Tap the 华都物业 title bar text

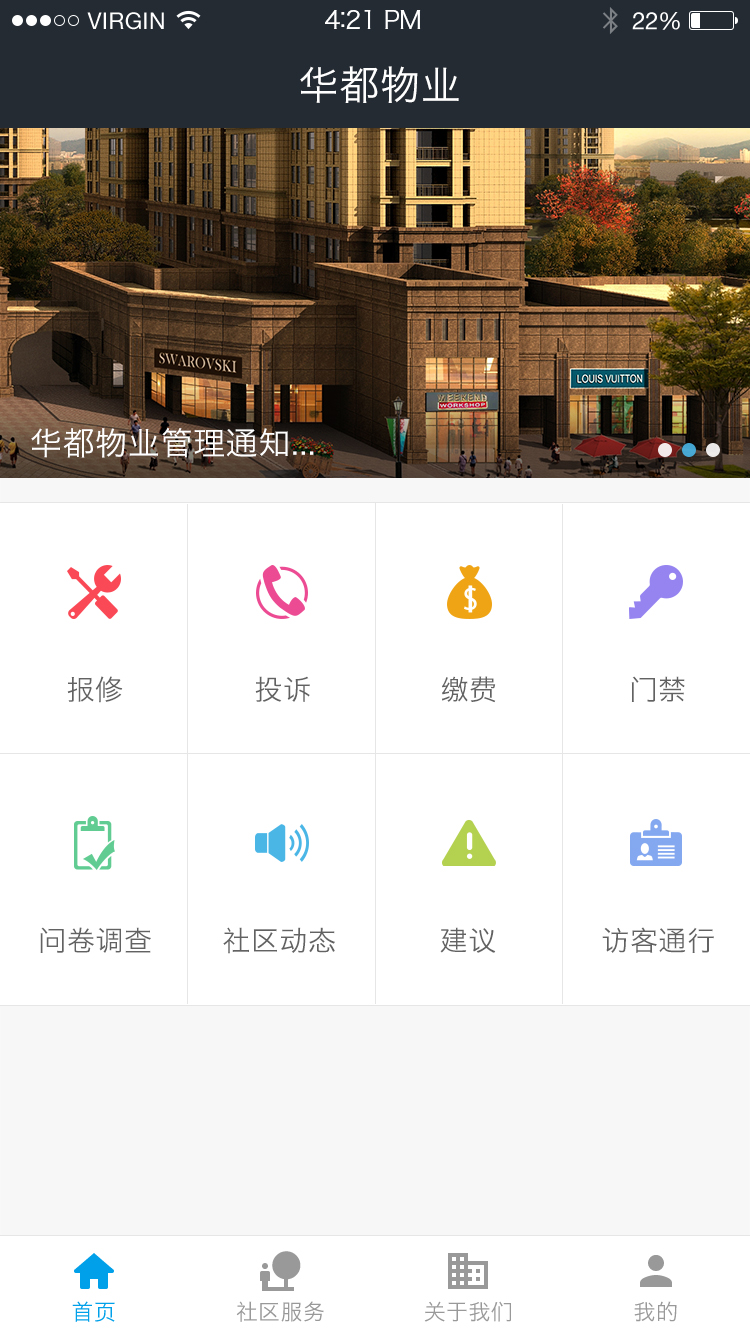(x=375, y=86)
